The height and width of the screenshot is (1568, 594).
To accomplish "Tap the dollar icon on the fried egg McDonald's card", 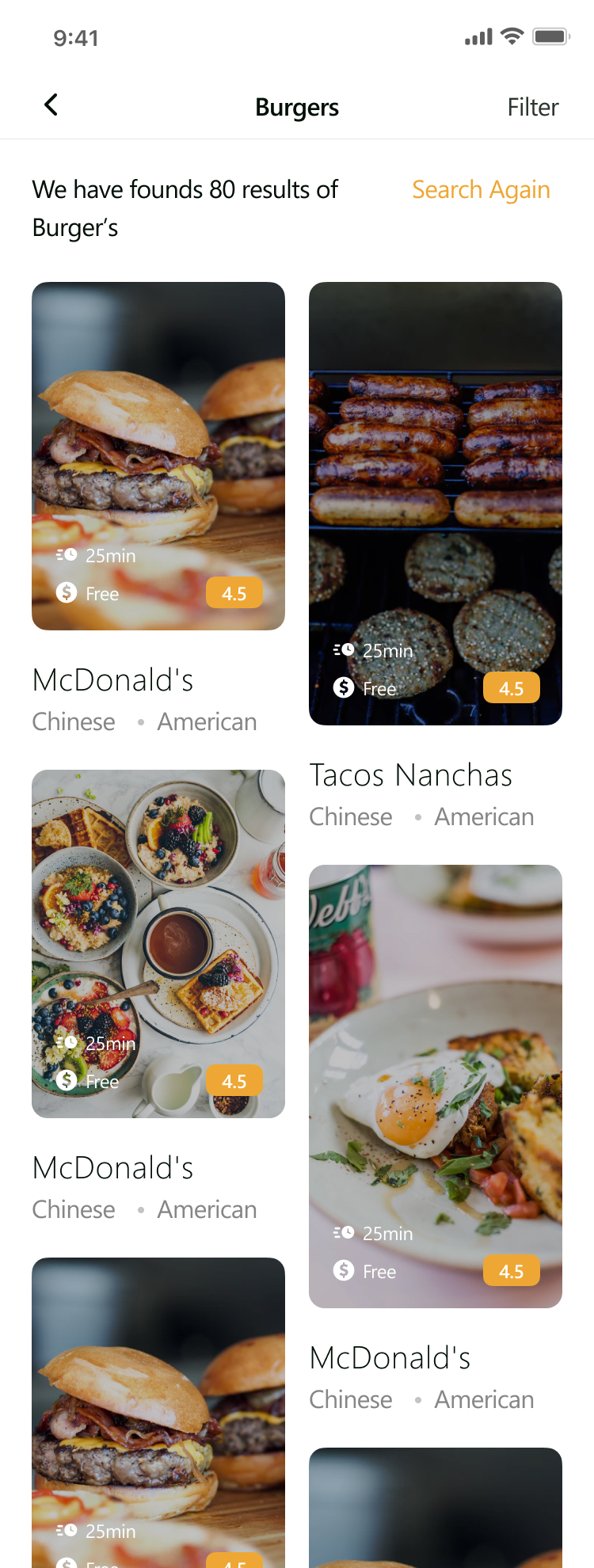I will (x=343, y=1271).
